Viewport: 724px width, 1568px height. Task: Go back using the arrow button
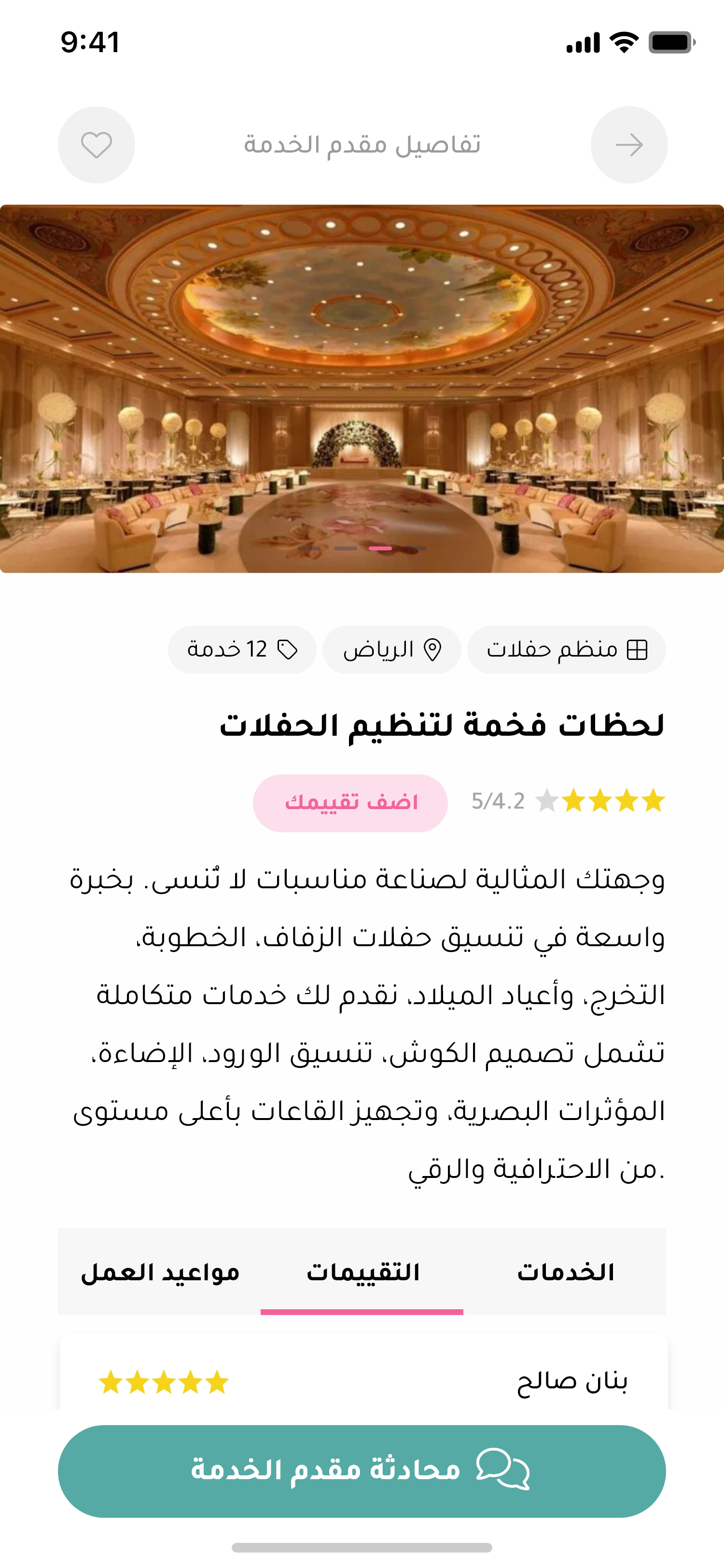pos(628,145)
